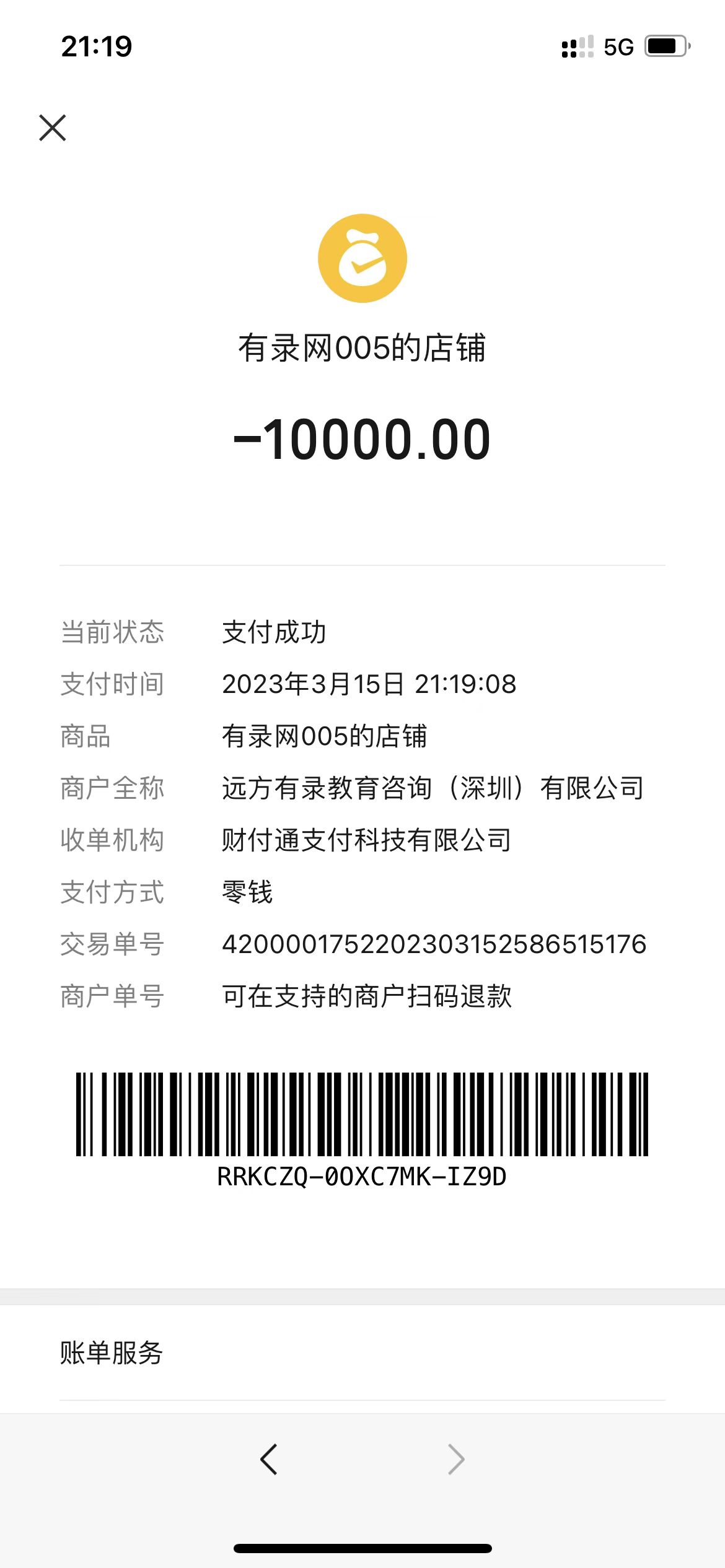
Task: Open the 有录网005的店铺 merchant icon
Action: [362, 258]
